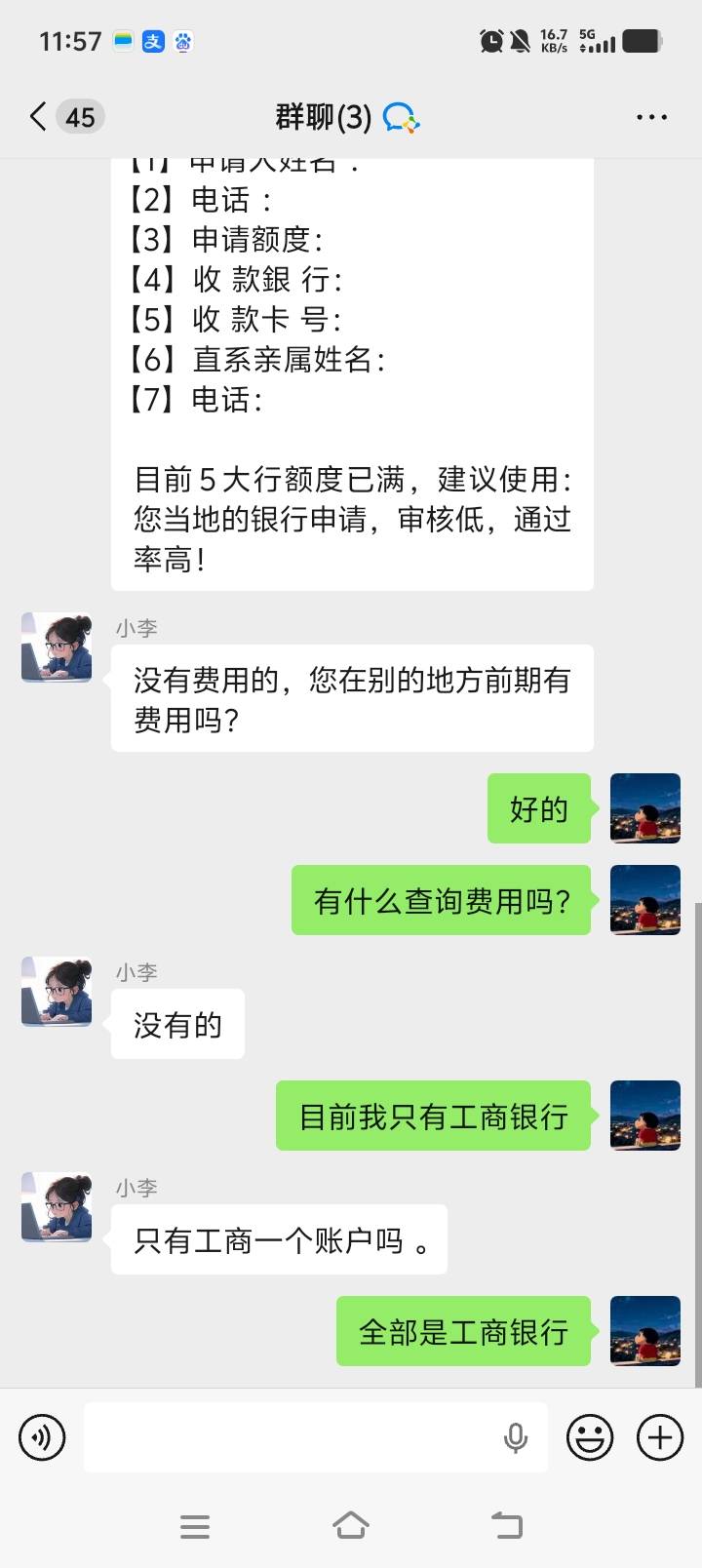Go back to the chat list
The width and height of the screenshot is (702, 1568).
[x=39, y=117]
